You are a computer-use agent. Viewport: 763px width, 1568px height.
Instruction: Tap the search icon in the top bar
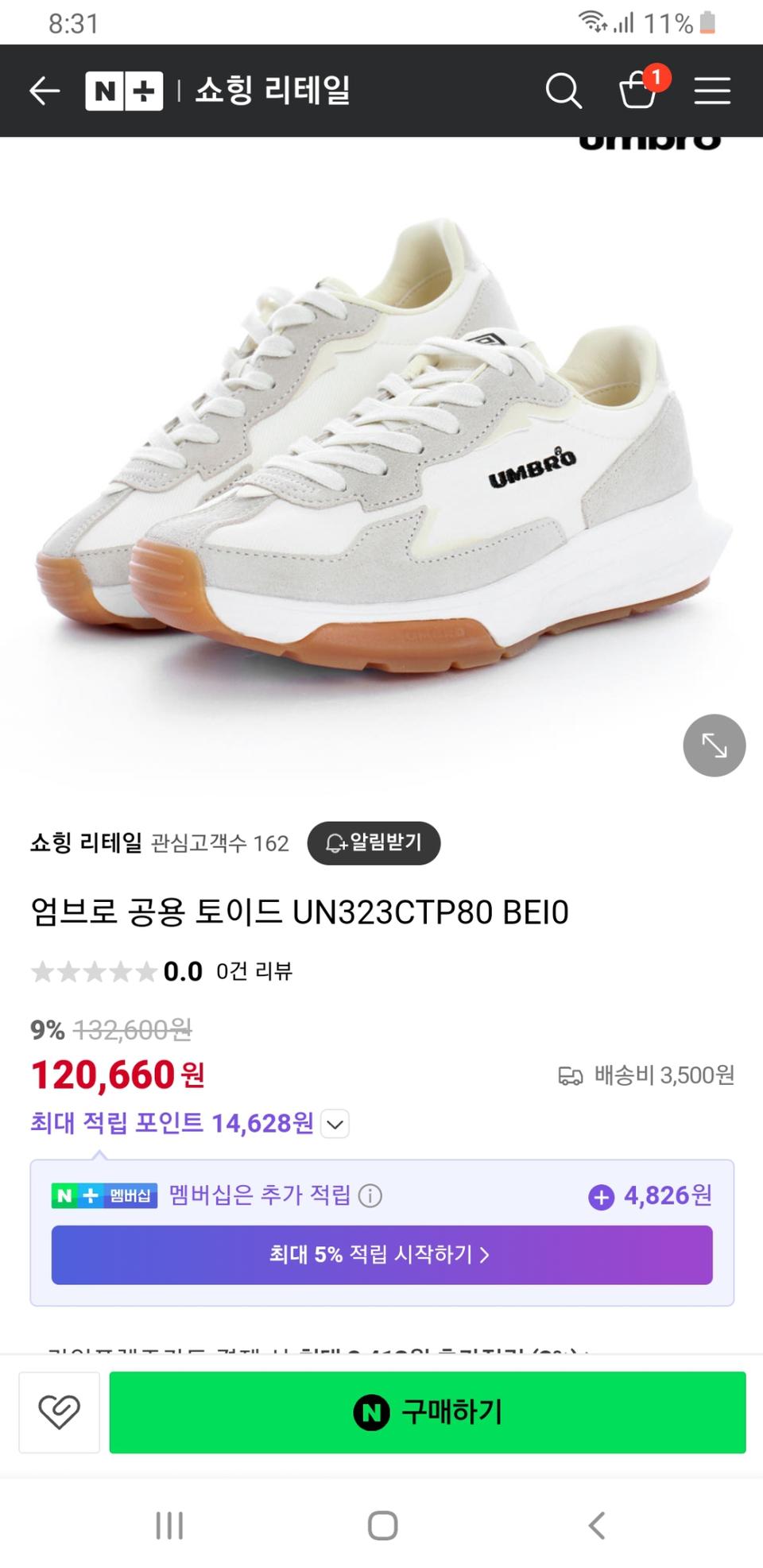[564, 90]
